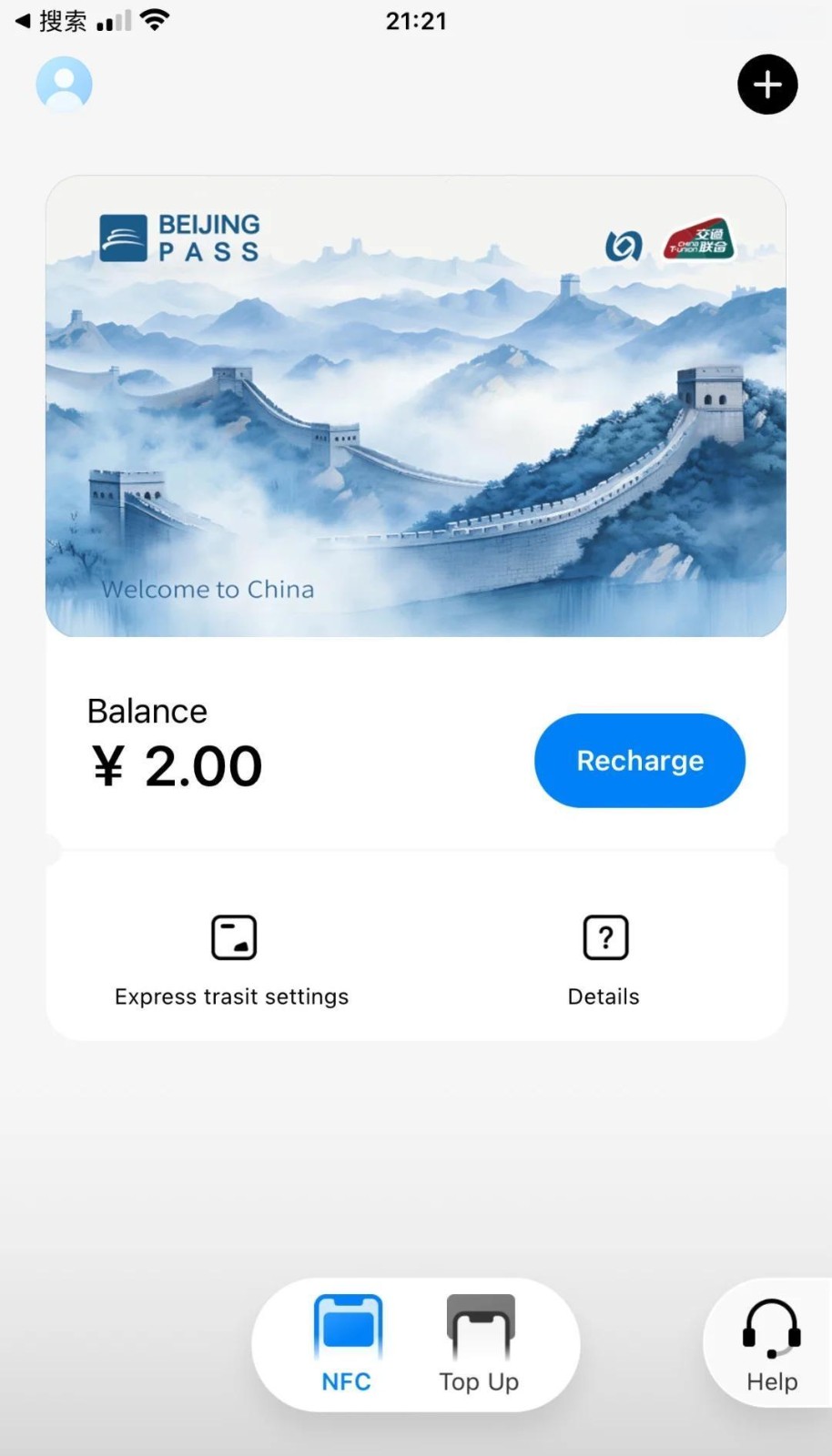Open Express trasit settings icon
The width and height of the screenshot is (832, 1456).
(232, 937)
